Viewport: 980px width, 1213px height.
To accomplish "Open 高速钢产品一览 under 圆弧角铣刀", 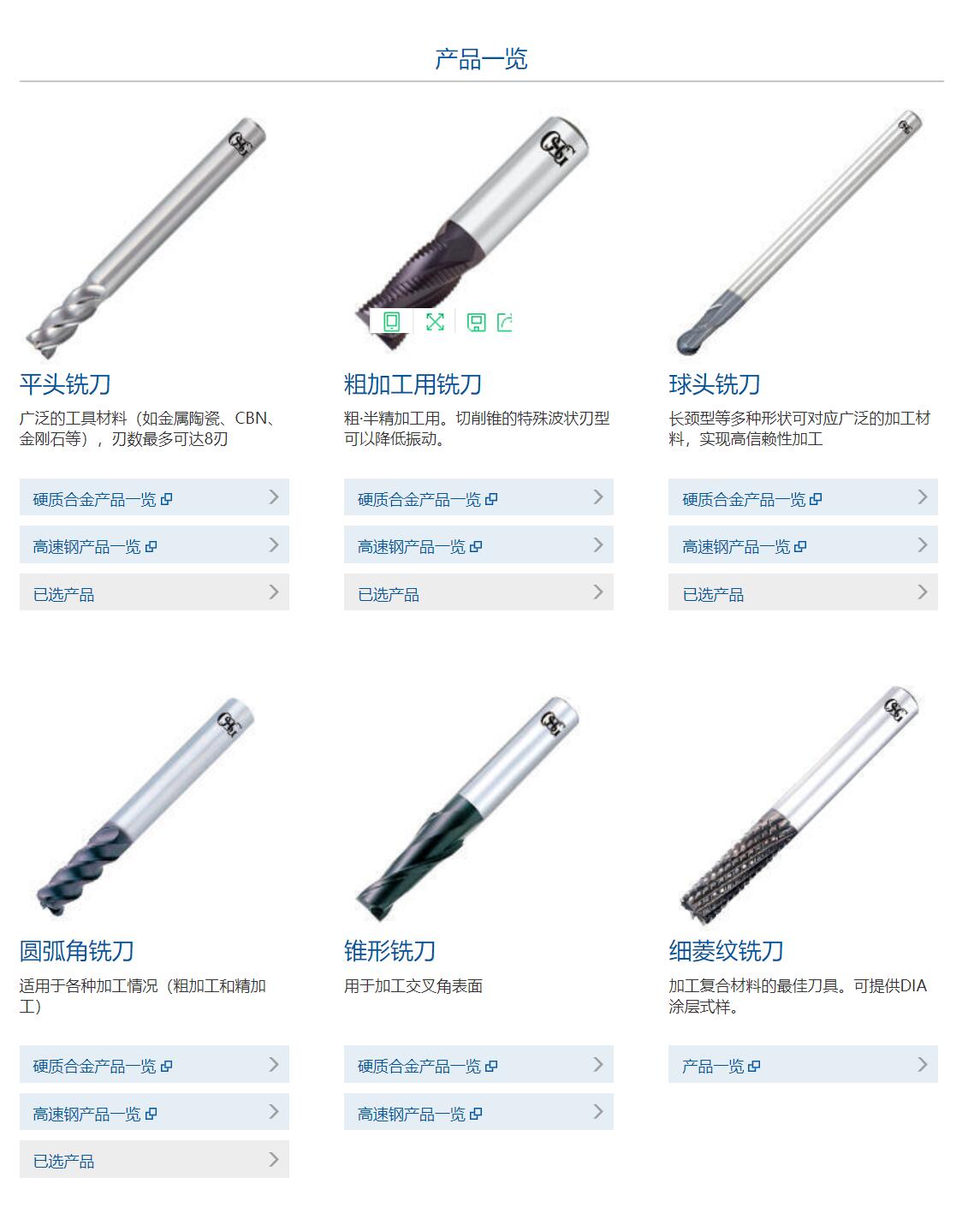I will point(154,1113).
